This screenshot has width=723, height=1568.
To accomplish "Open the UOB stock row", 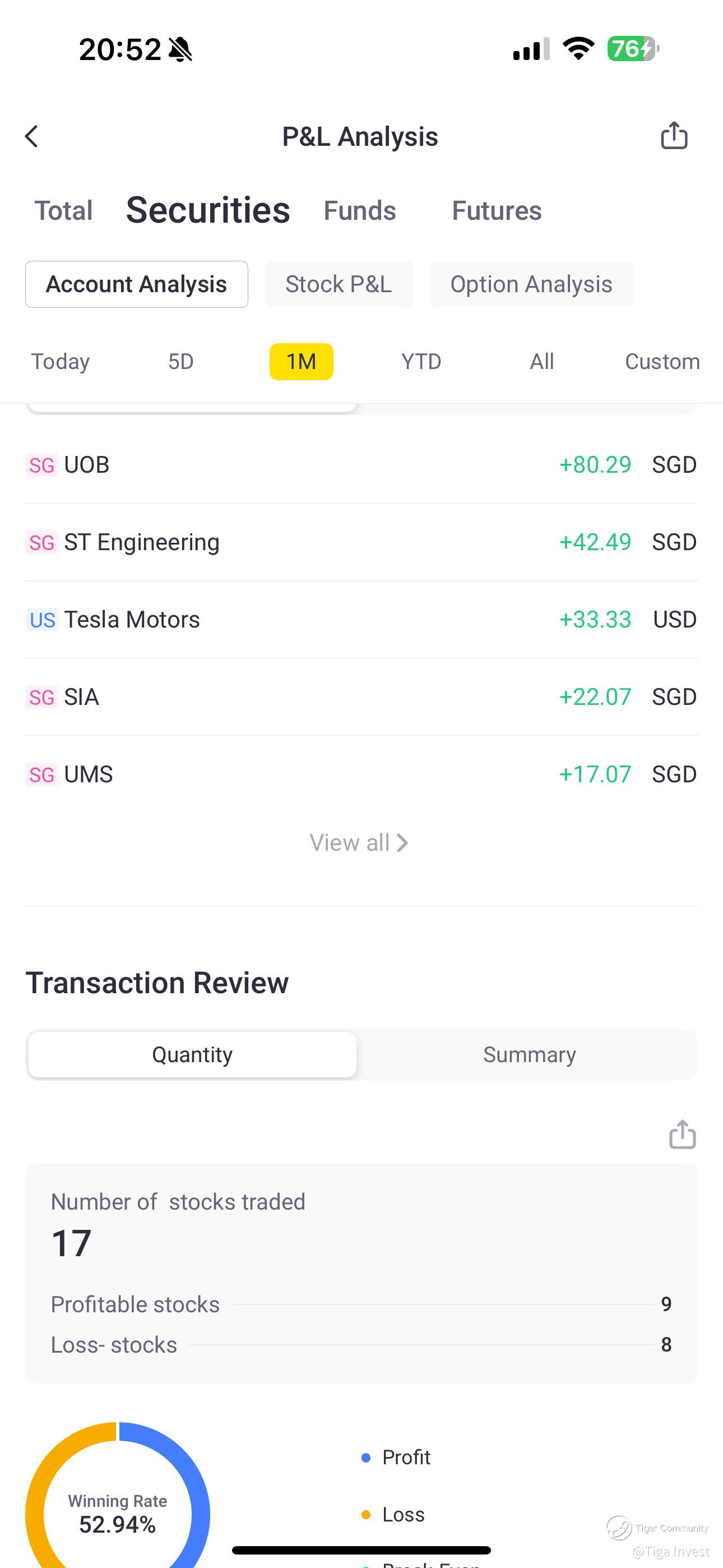I will tap(361, 465).
